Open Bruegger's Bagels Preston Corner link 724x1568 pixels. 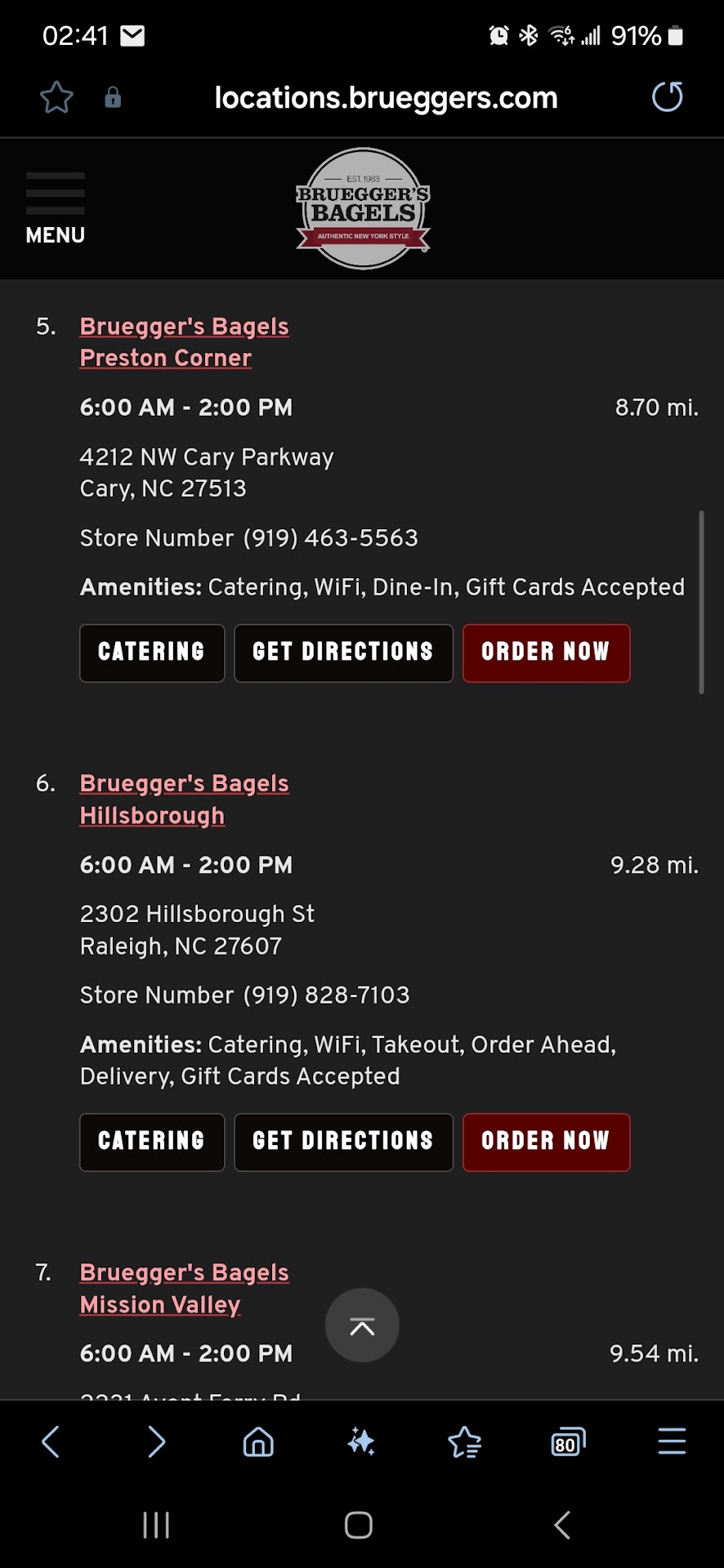click(183, 342)
